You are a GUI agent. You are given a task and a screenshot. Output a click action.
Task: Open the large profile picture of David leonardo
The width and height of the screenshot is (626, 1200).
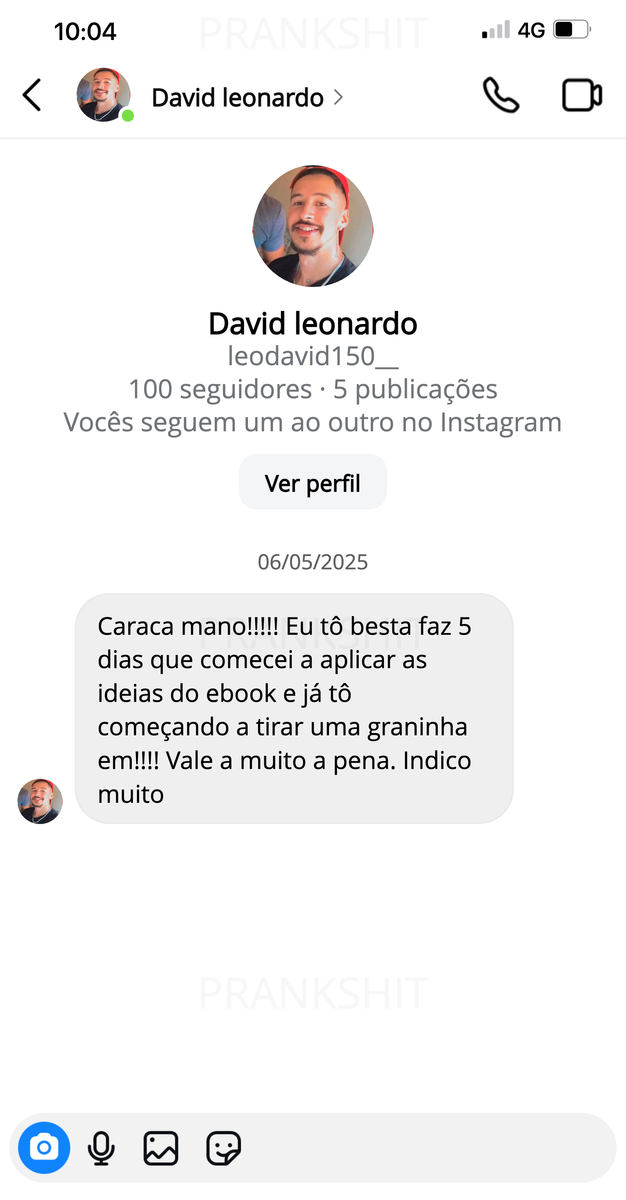click(312, 226)
